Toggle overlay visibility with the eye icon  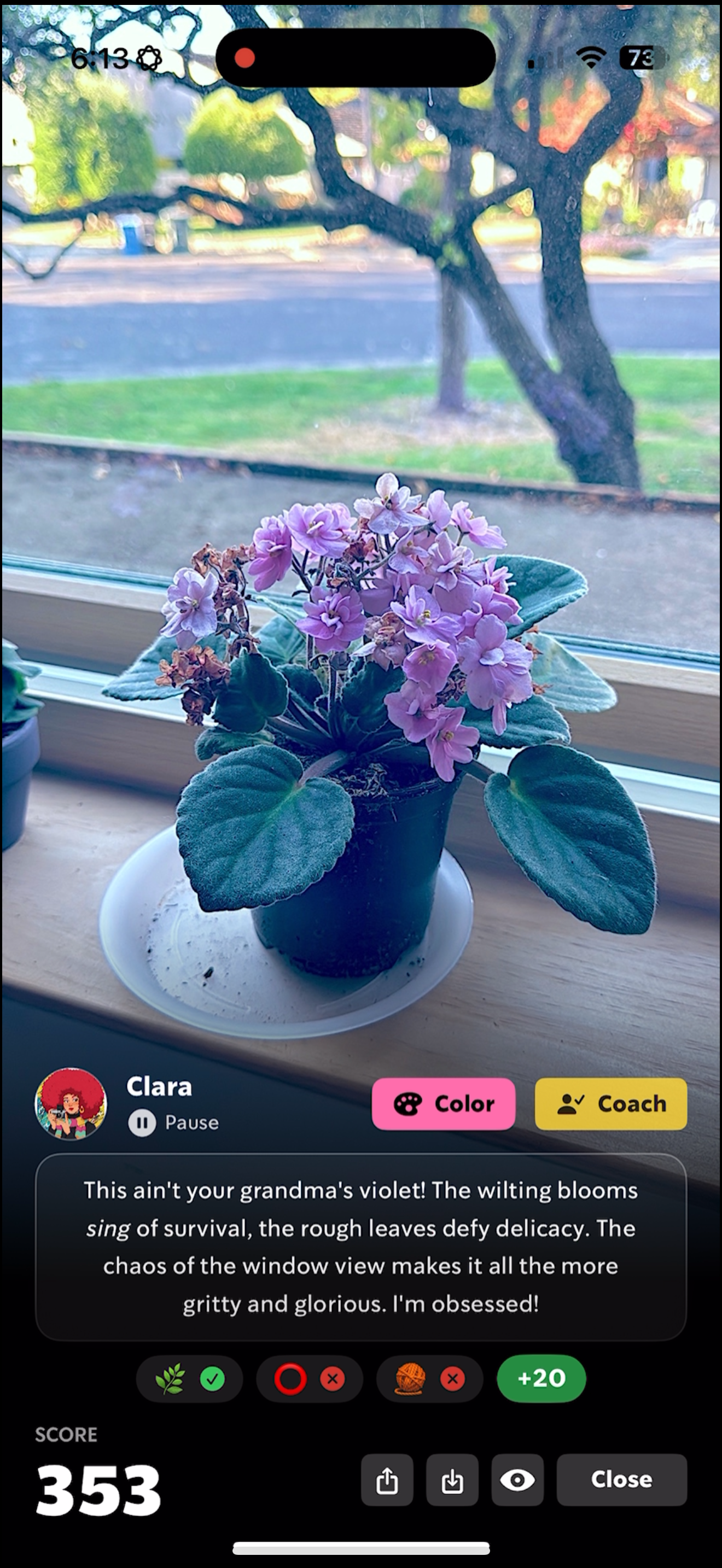[517, 1479]
